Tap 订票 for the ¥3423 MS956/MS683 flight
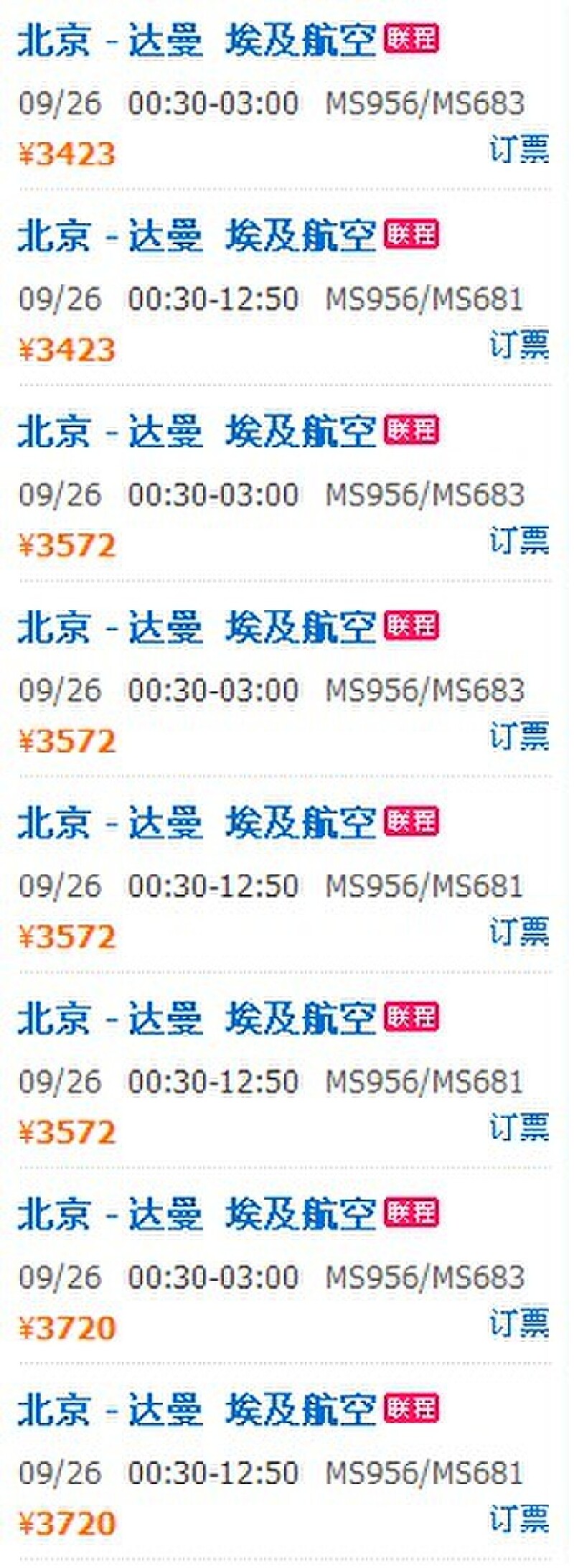The width and height of the screenshot is (574, 1568). pyautogui.click(x=519, y=149)
